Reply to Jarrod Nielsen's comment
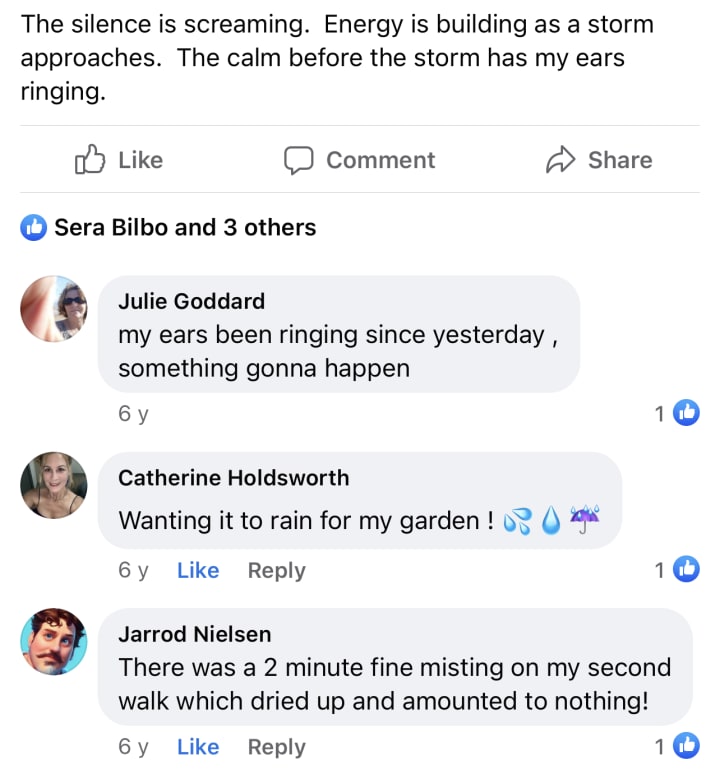This screenshot has width=720, height=774. (276, 746)
